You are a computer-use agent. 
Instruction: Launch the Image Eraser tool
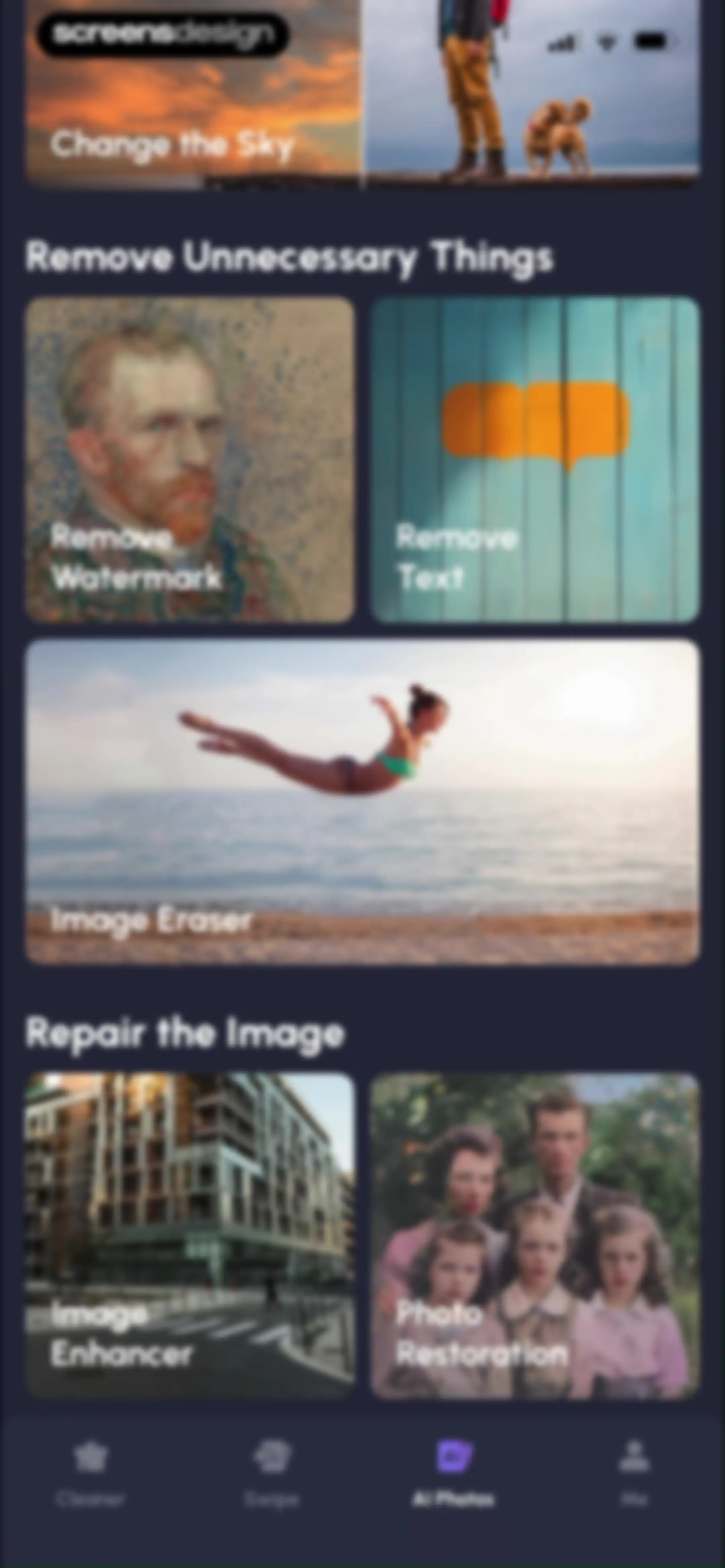362,802
